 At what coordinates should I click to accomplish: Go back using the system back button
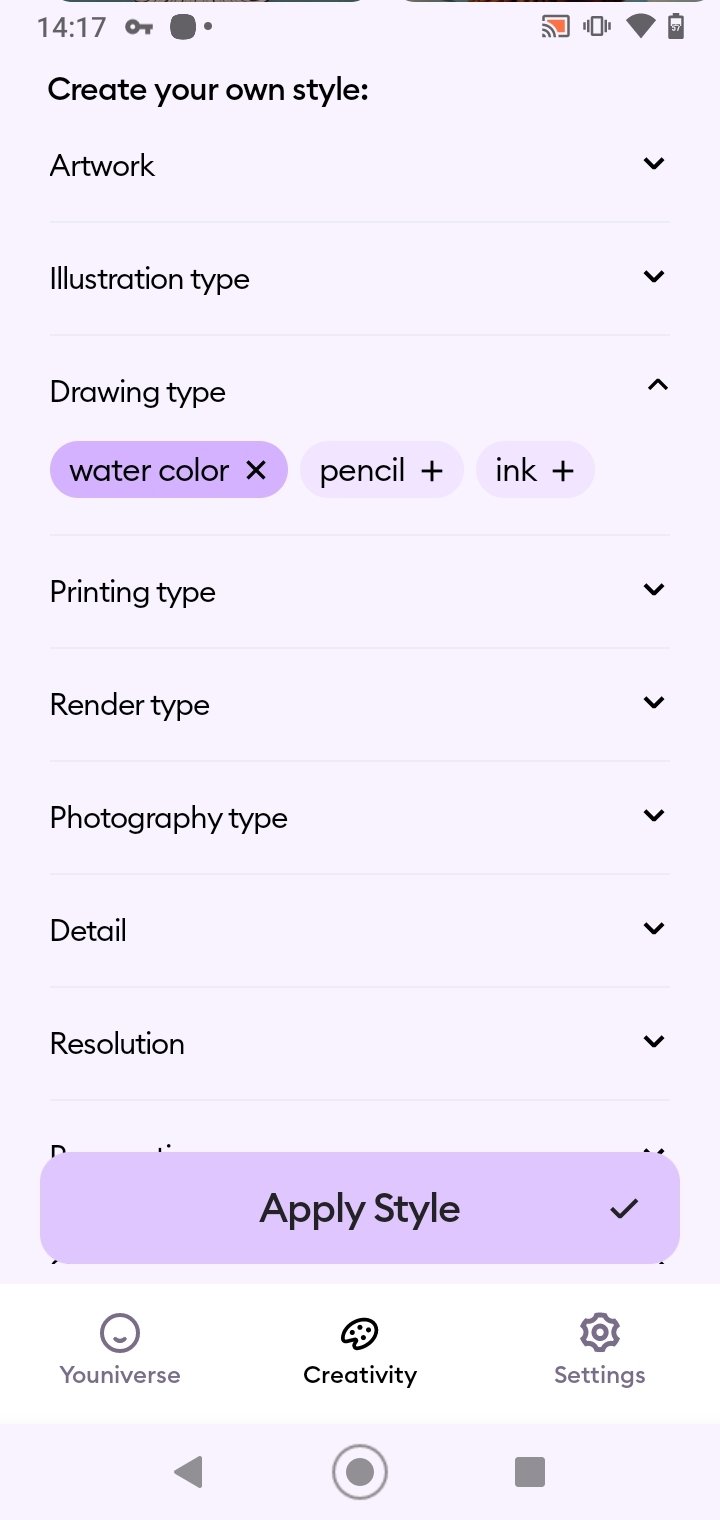(x=188, y=1472)
